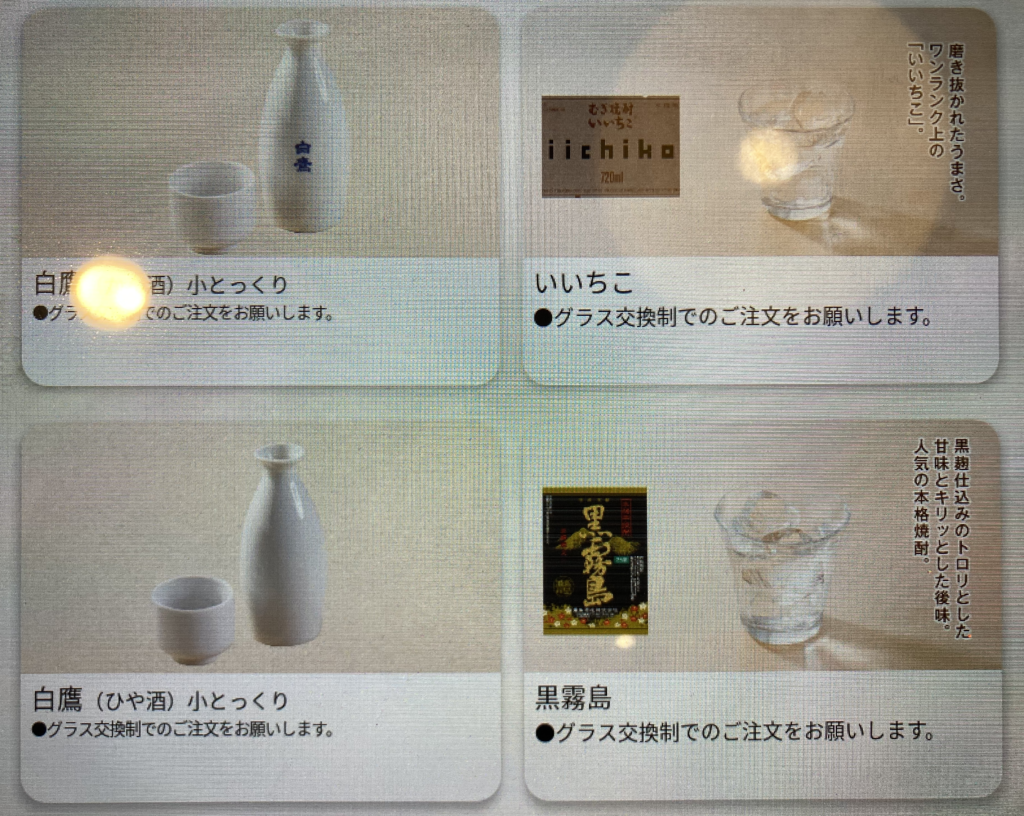
Task: Order the 黒霧島 shochu item
Action: coord(762,610)
